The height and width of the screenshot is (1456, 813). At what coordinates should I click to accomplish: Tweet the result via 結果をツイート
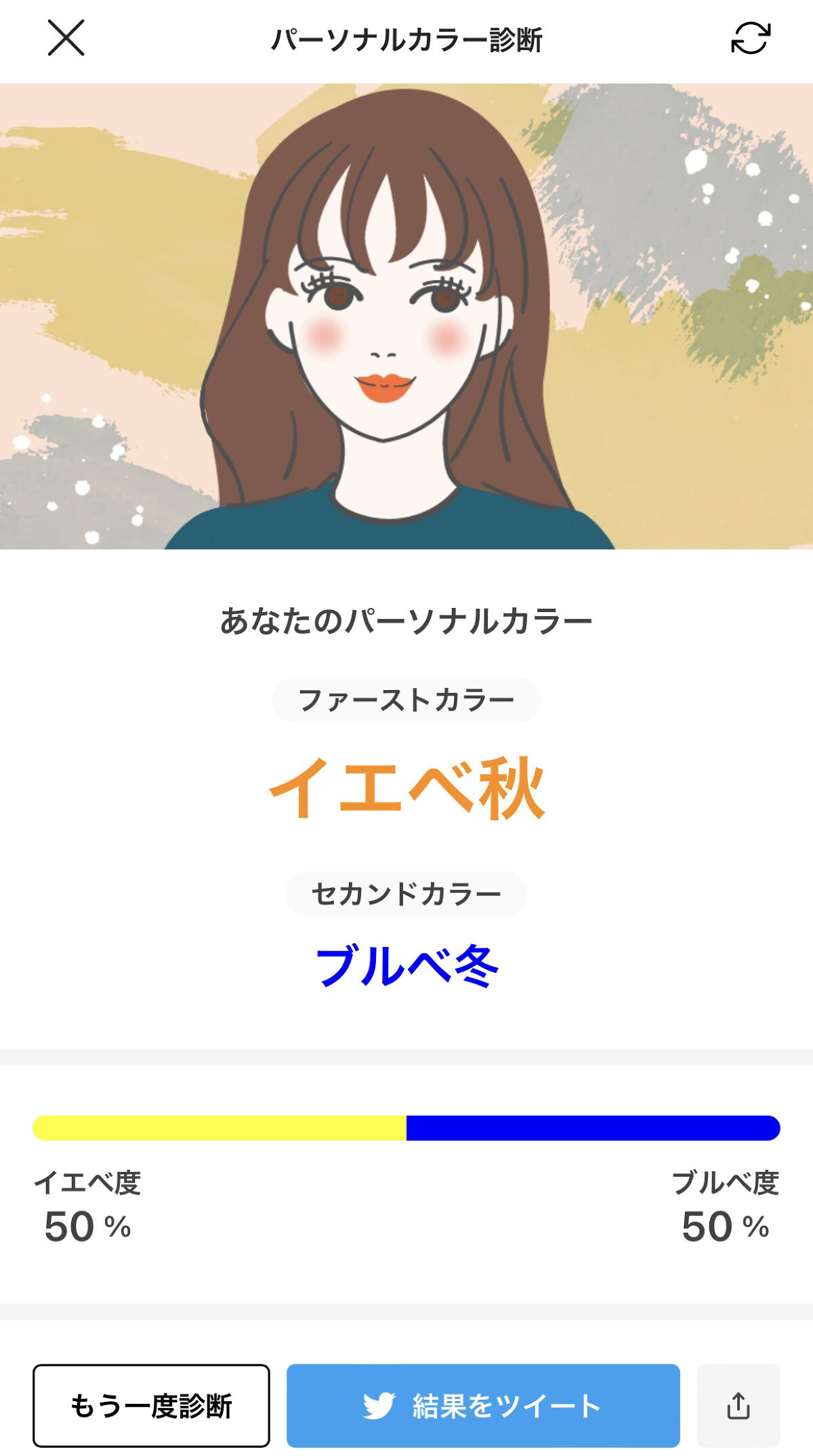point(482,1406)
